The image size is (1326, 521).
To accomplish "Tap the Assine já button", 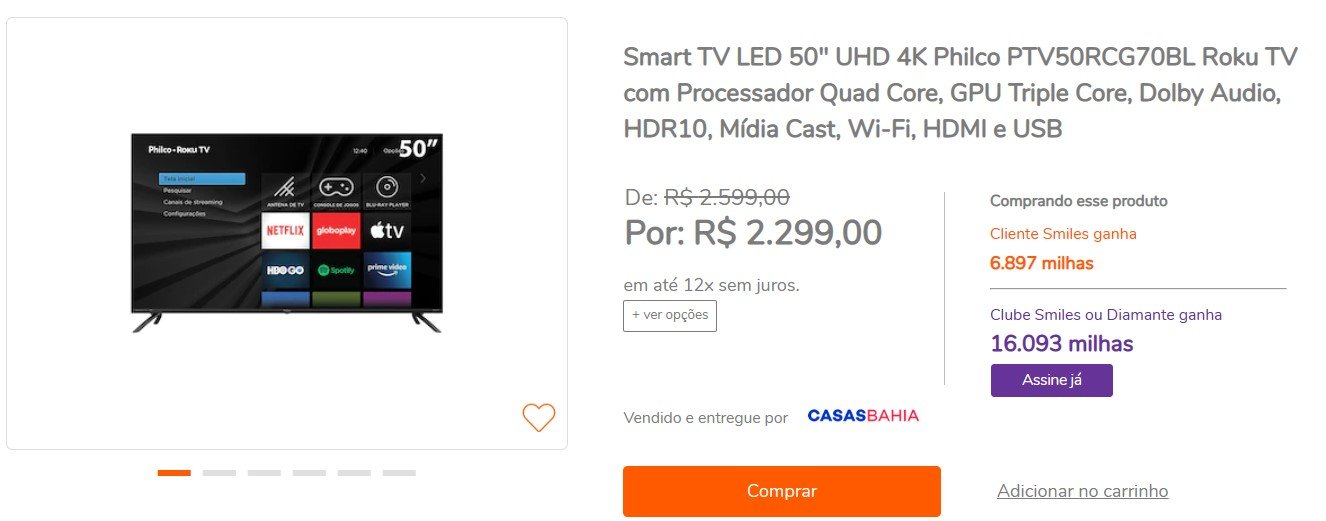I will click(x=1051, y=380).
